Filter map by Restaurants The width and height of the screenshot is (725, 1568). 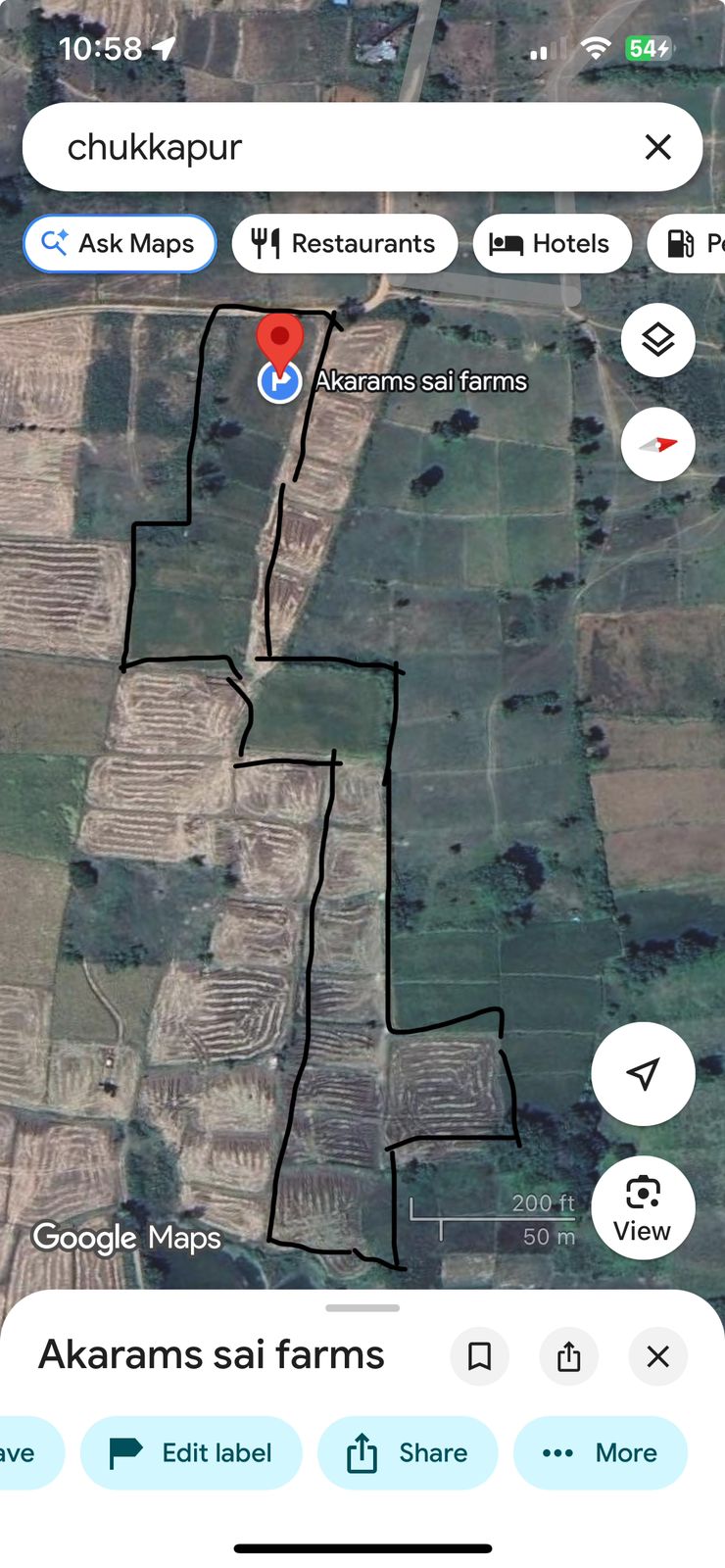344,243
